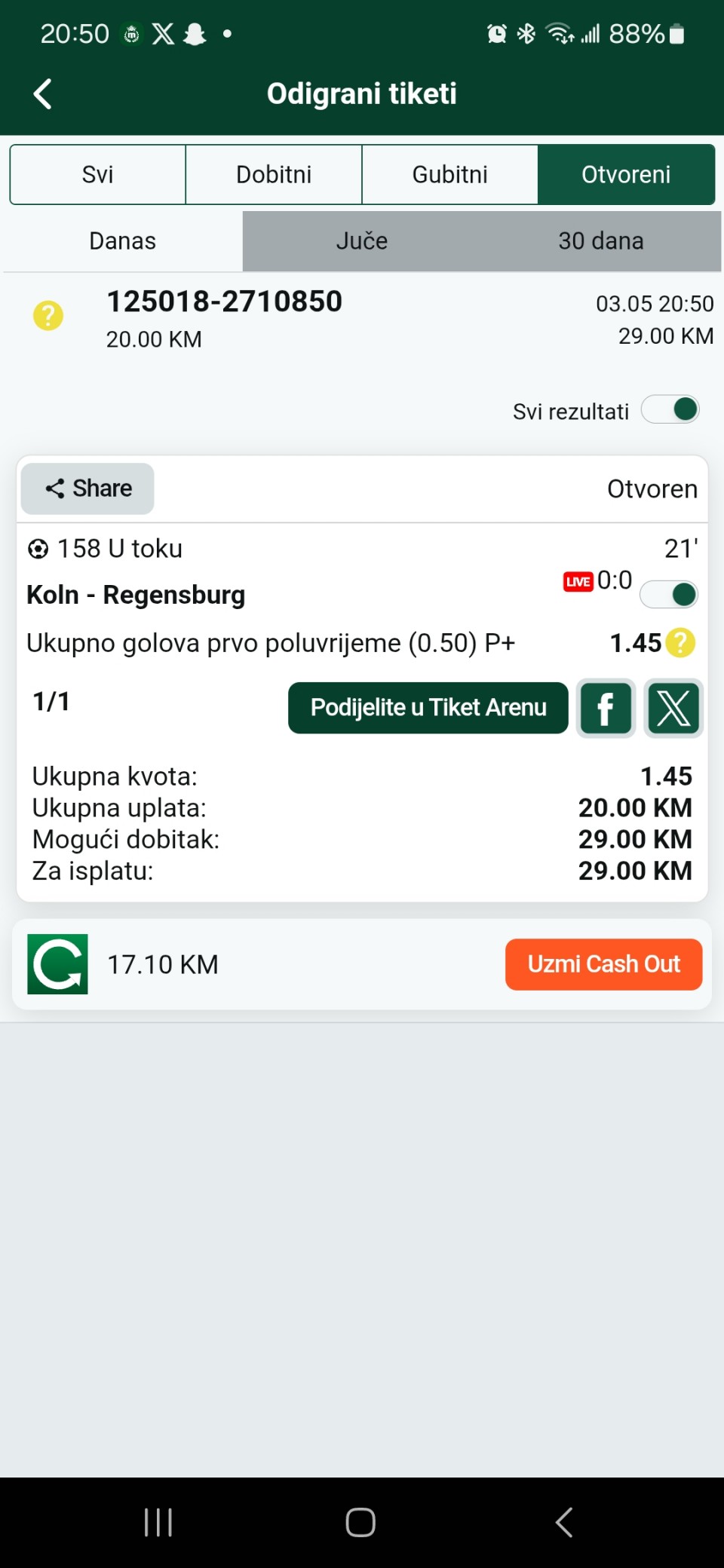724x1568 pixels.
Task: Tap the system home button
Action: pos(360,1522)
